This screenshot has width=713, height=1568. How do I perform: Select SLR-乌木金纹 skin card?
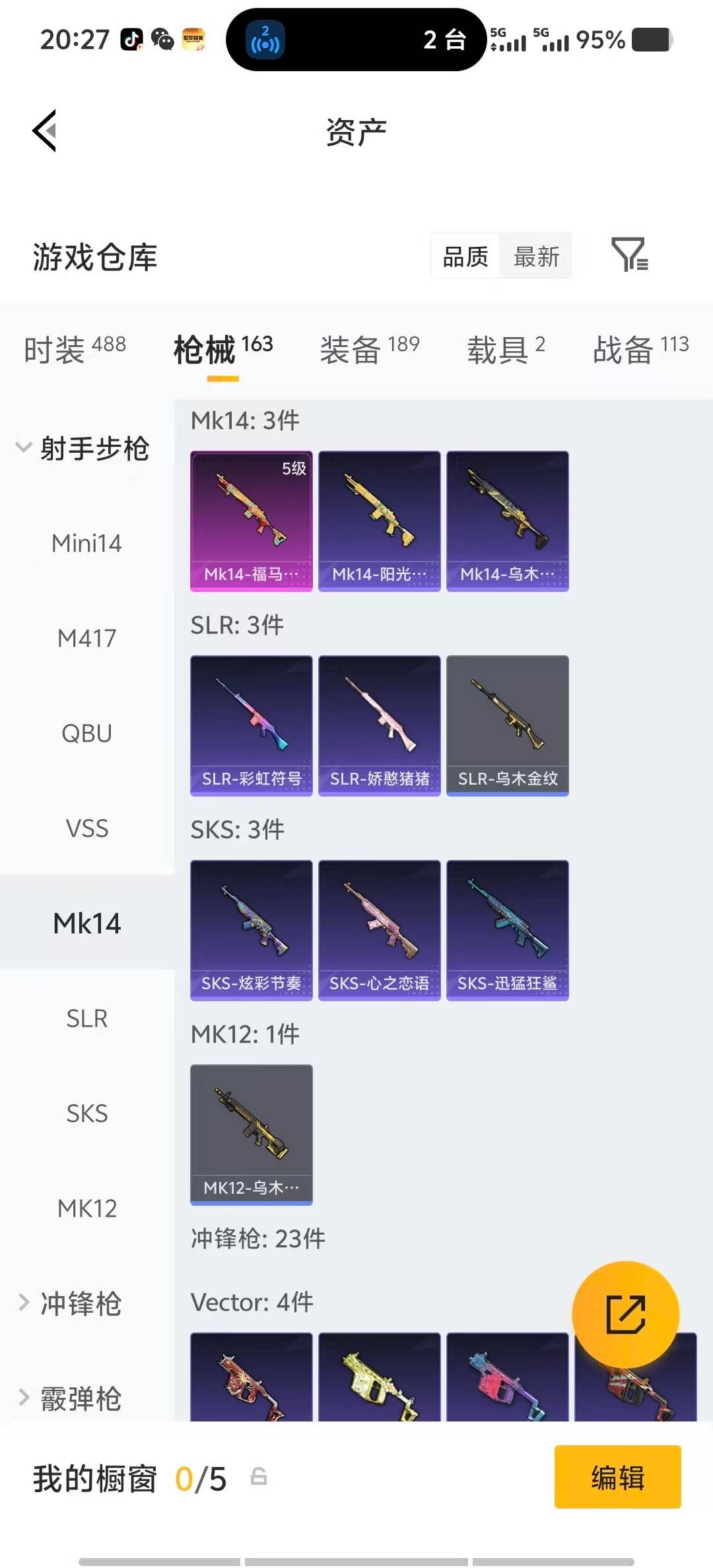click(x=506, y=724)
